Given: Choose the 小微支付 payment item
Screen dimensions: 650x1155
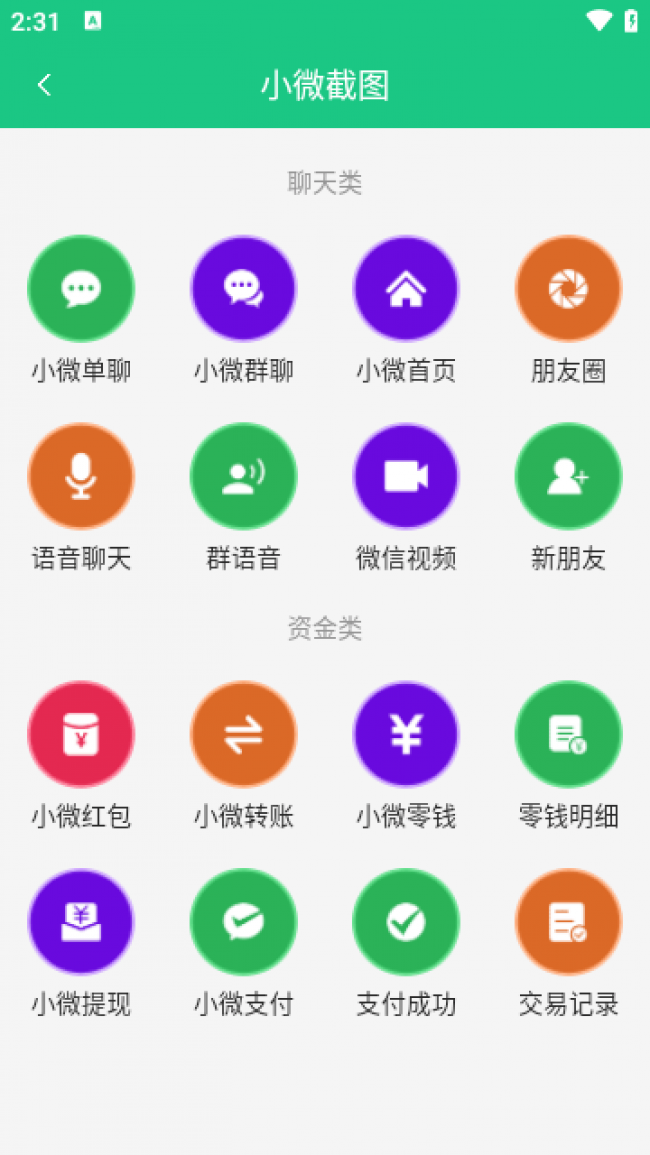Looking at the screenshot, I should pyautogui.click(x=243, y=922).
